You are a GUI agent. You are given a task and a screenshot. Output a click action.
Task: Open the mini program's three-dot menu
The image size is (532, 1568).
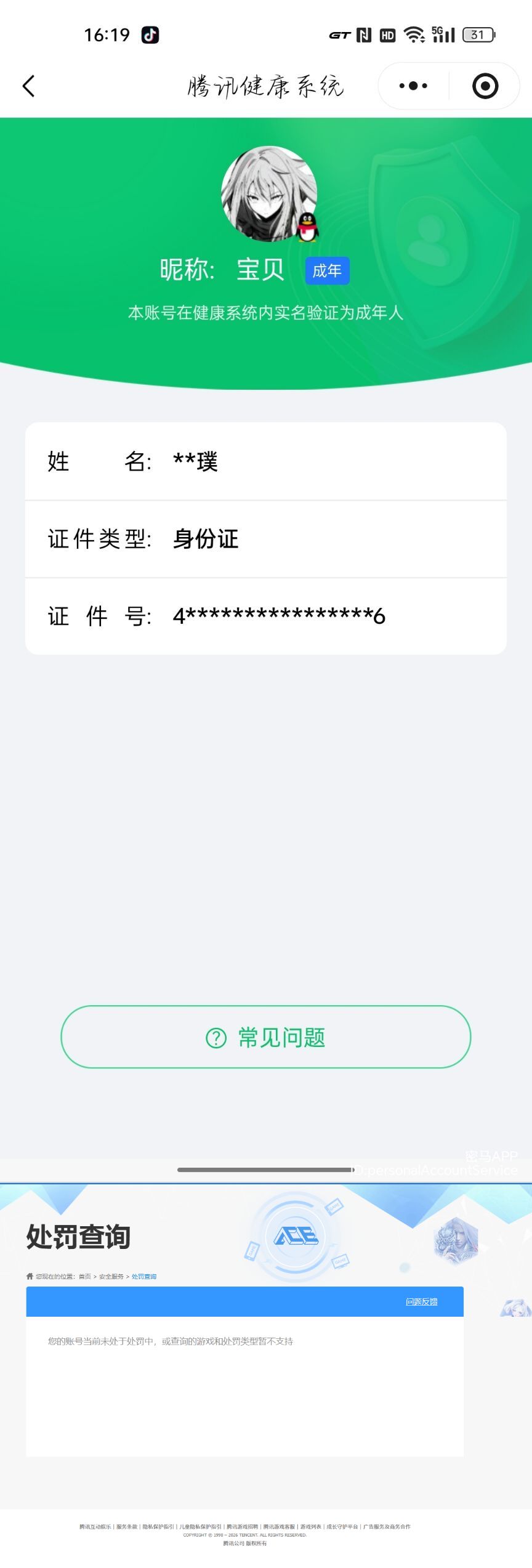(x=413, y=86)
